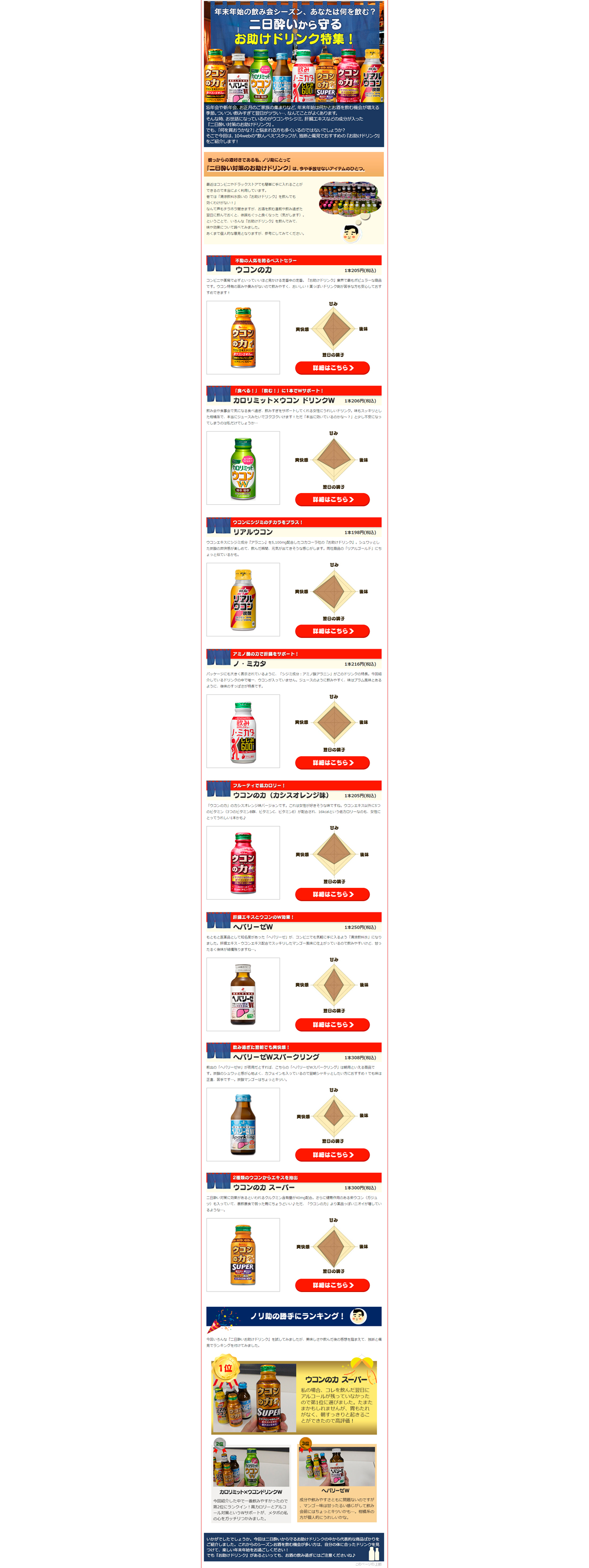
Task: View ヘパリーゼWスパークリング details
Action: (332, 1155)
